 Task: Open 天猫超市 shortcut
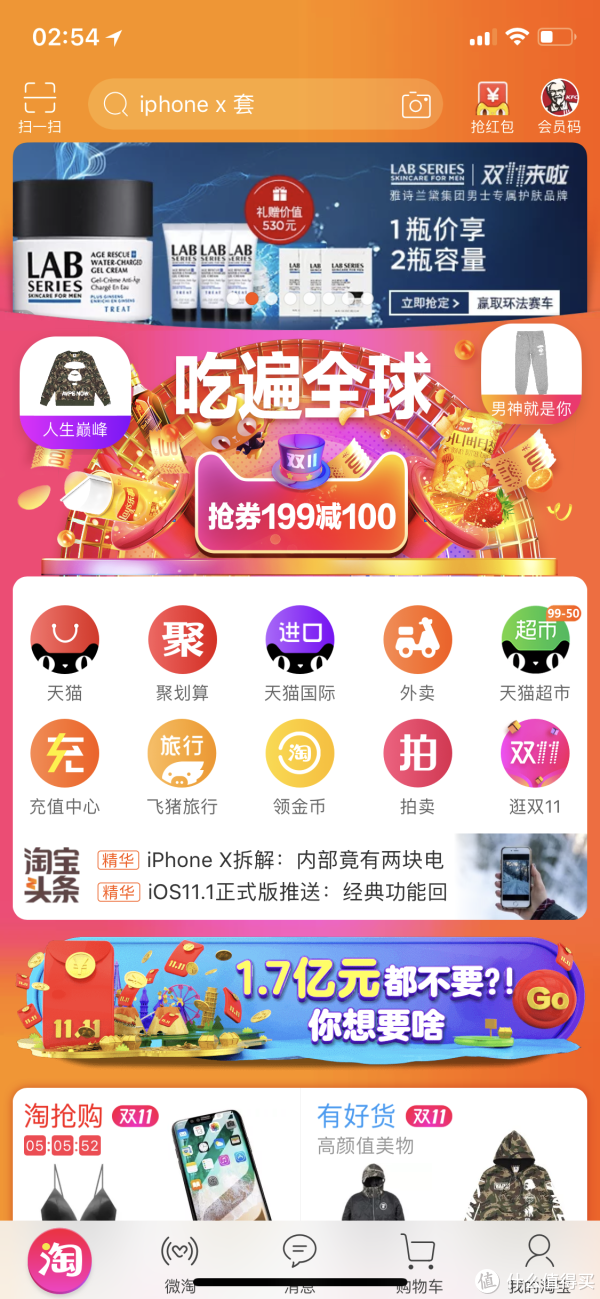click(x=534, y=652)
